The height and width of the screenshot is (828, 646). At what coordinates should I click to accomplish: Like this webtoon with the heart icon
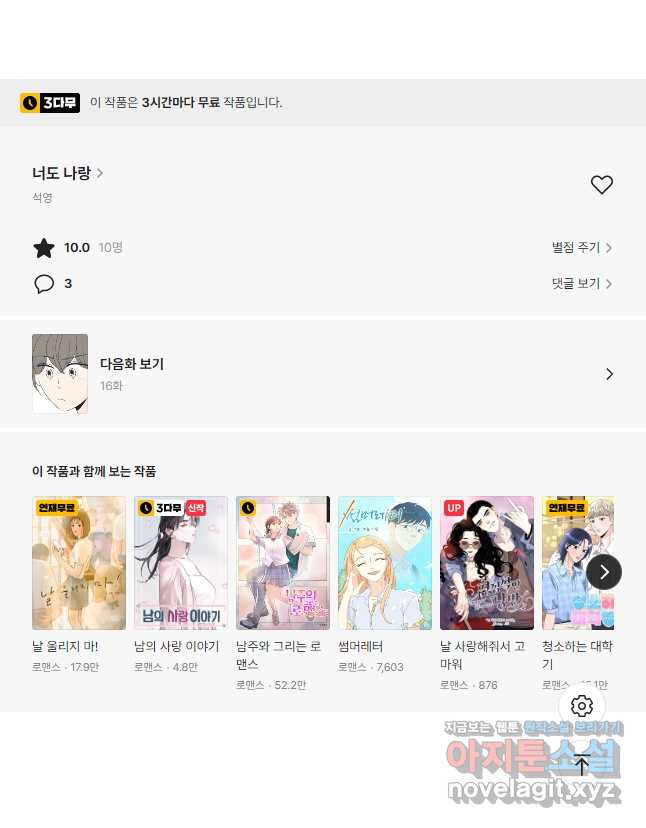click(601, 185)
